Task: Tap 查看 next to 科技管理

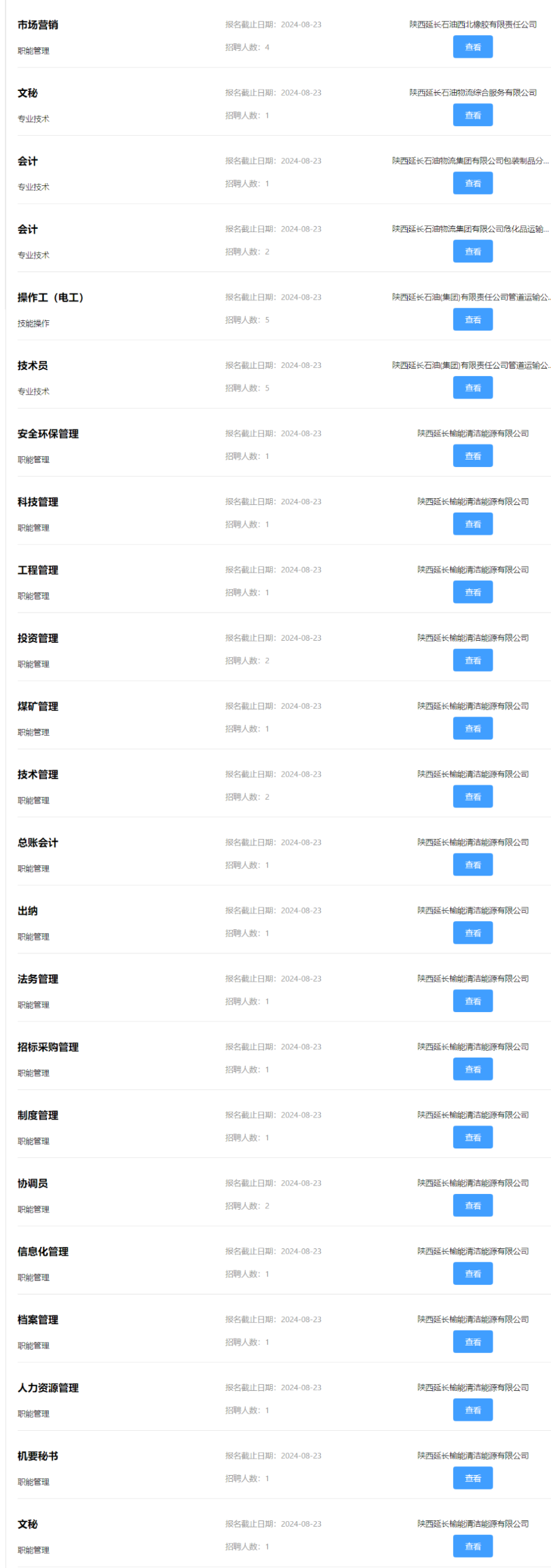Action: point(472,524)
